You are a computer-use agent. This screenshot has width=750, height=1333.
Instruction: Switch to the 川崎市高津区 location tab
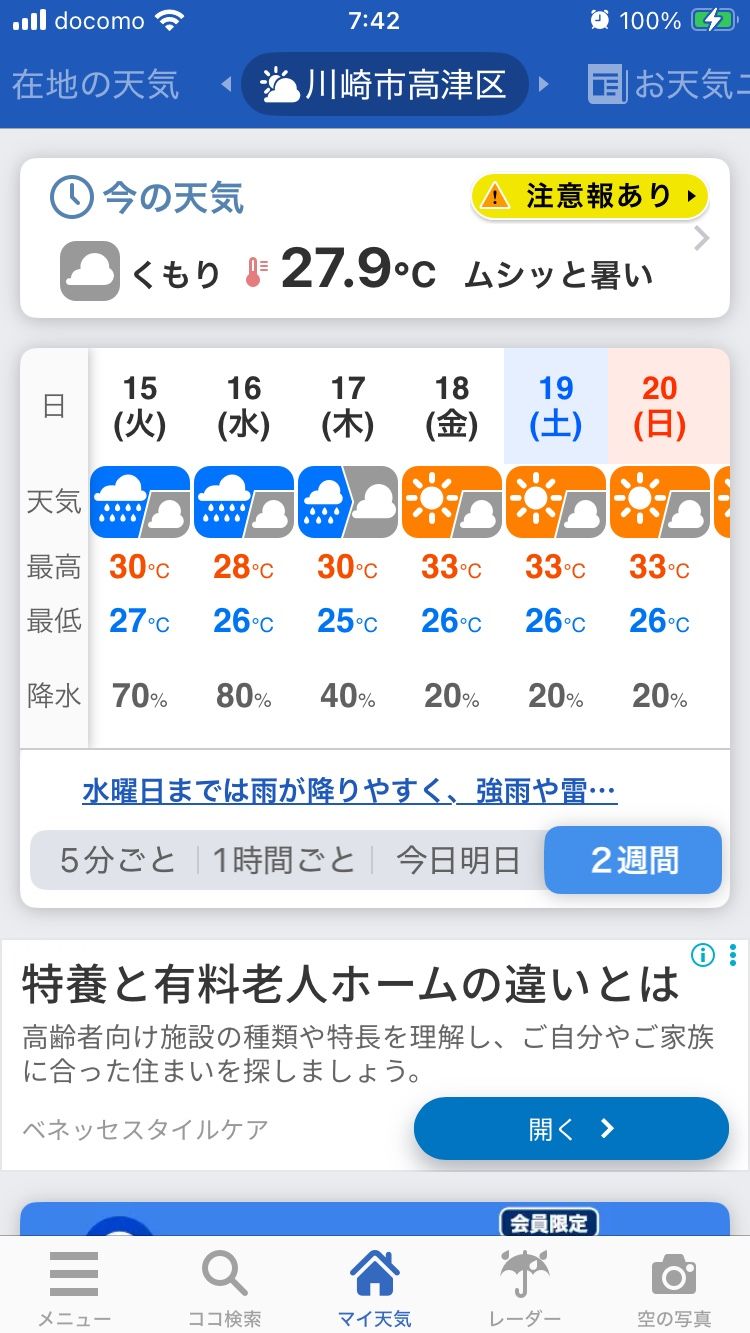(x=385, y=85)
